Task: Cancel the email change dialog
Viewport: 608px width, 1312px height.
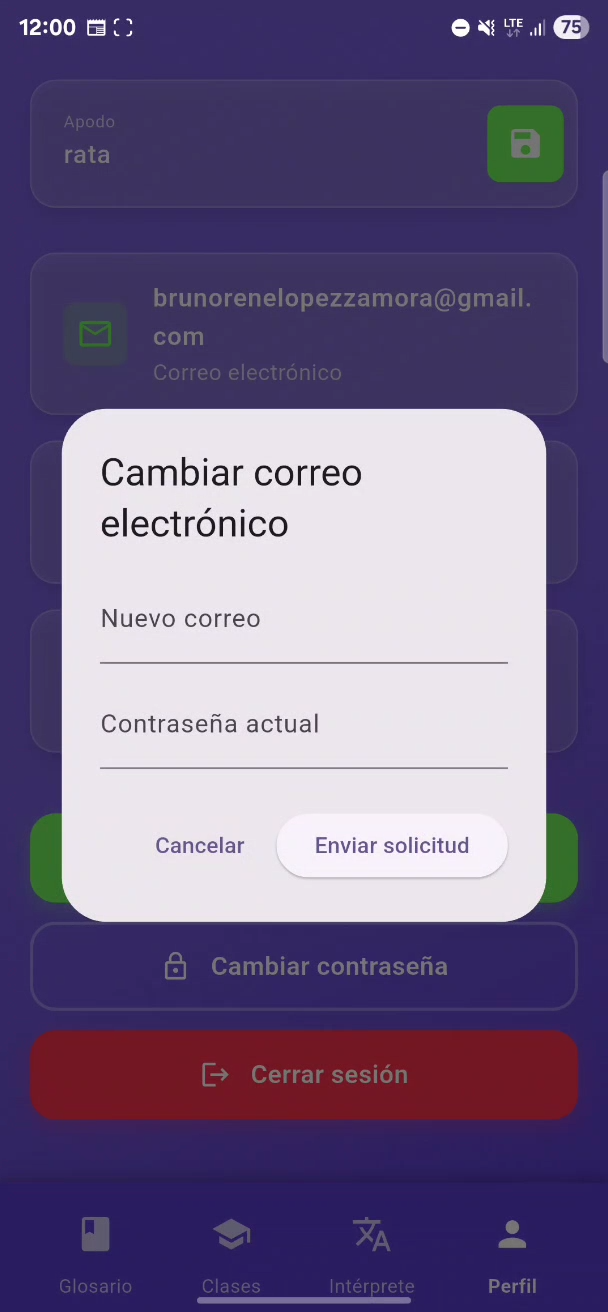Action: click(x=199, y=846)
